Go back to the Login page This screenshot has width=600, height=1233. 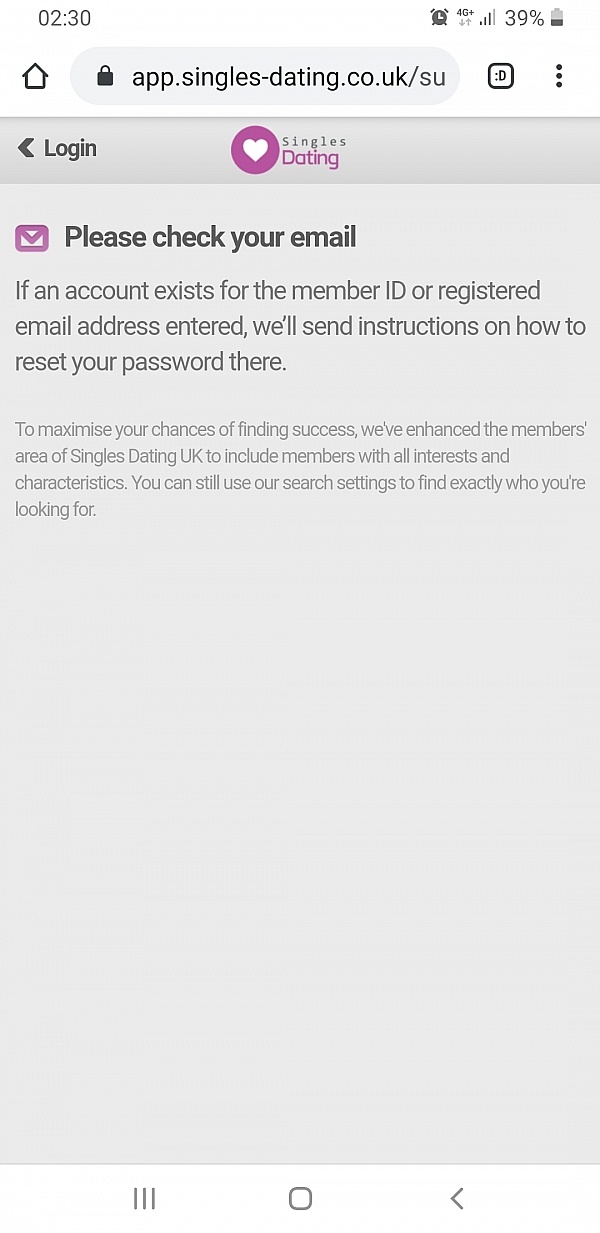(57, 149)
